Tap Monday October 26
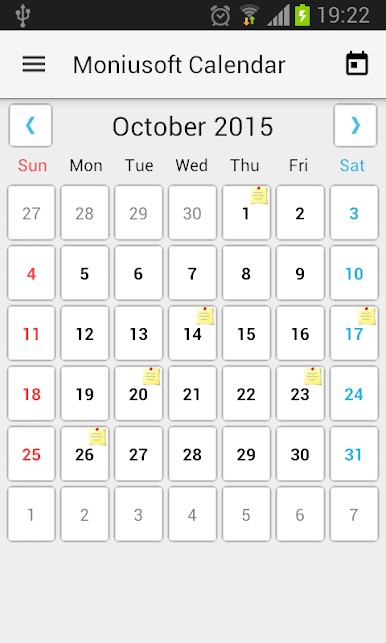This screenshot has width=386, height=643. [x=85, y=454]
